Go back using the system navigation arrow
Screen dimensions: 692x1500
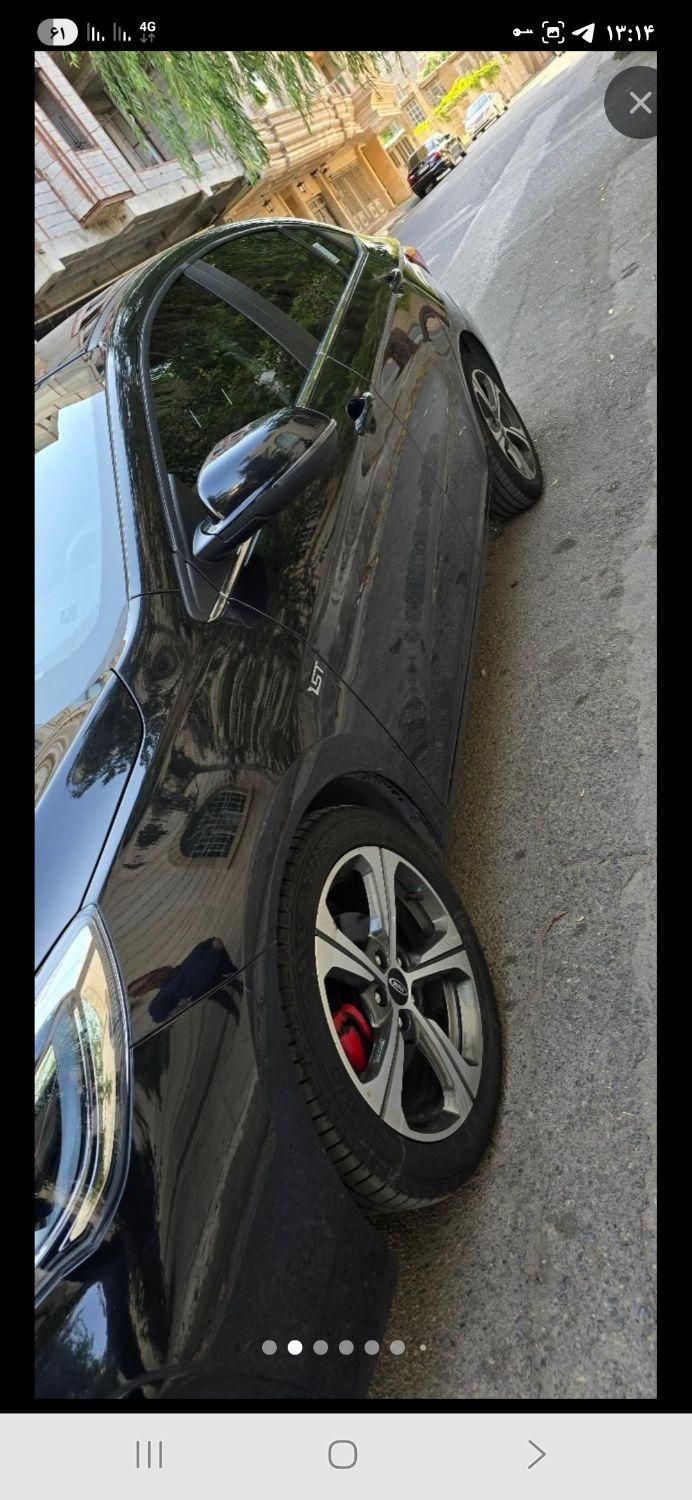point(536,1454)
